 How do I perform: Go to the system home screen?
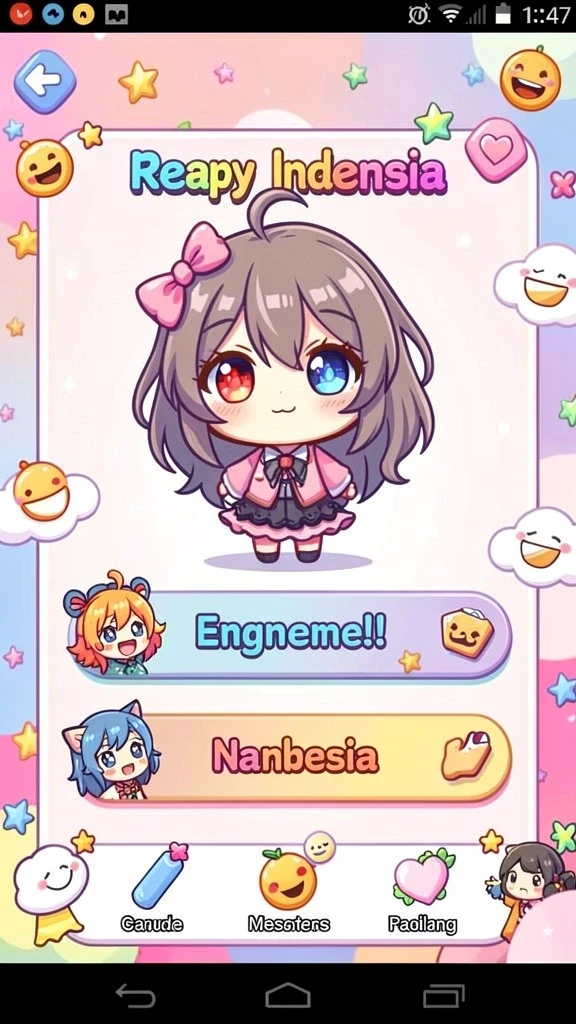point(288,996)
